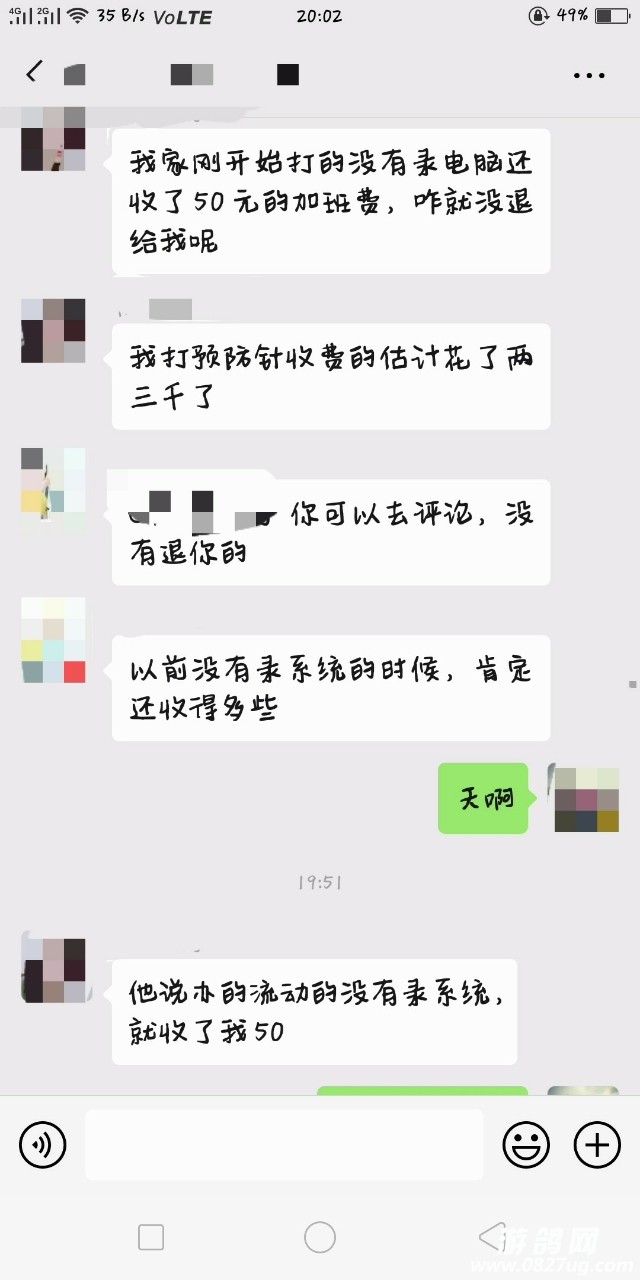Open the three-dot chat options menu
This screenshot has height=1280, width=640.
(x=589, y=75)
